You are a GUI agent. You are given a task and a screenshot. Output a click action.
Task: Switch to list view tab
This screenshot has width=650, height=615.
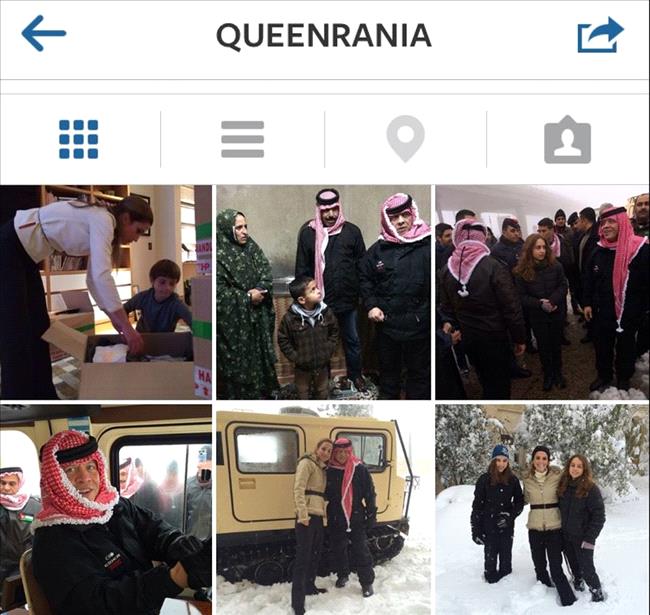[x=242, y=139]
